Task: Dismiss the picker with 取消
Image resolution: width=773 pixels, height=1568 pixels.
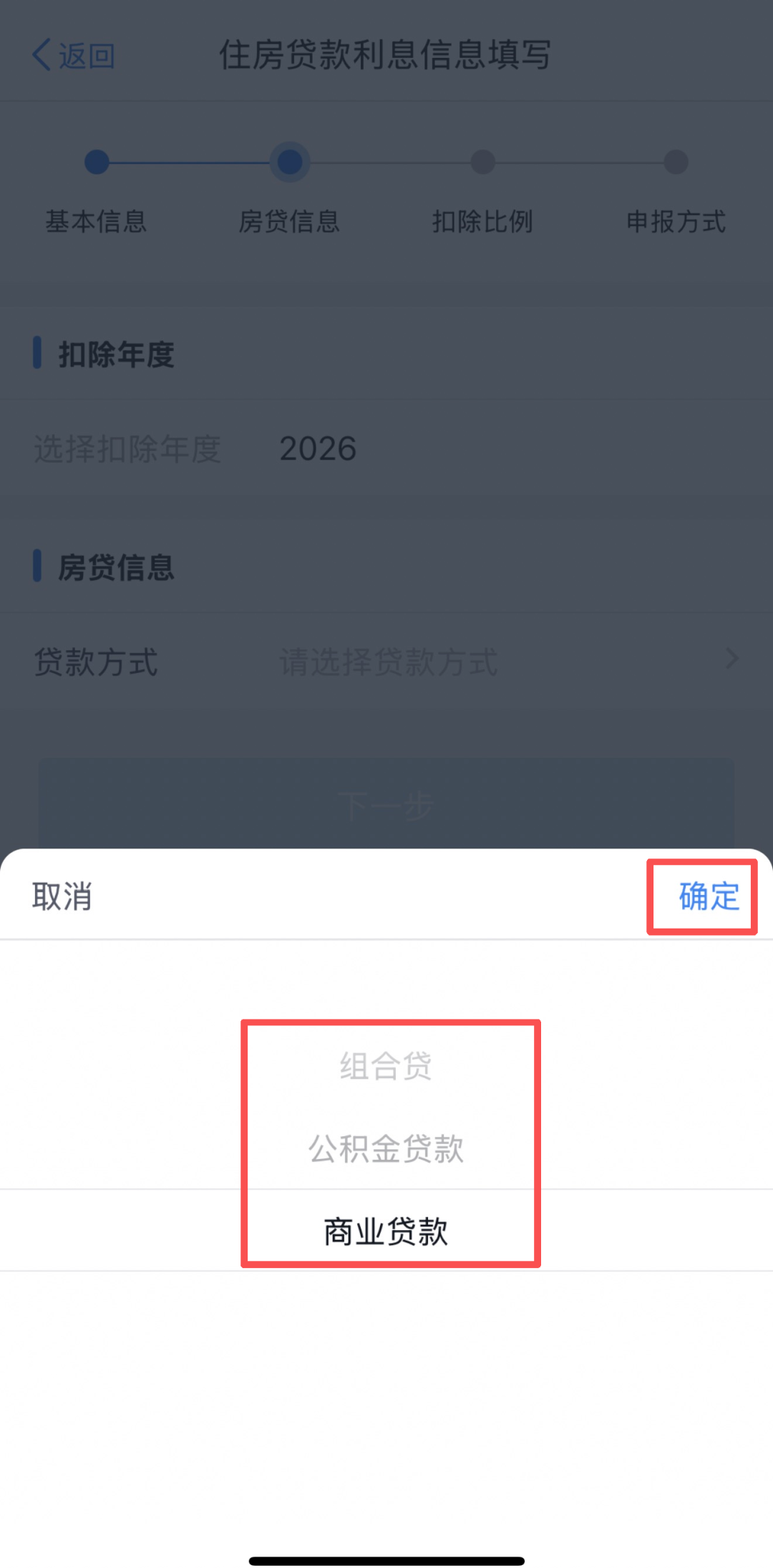Action: [x=62, y=896]
